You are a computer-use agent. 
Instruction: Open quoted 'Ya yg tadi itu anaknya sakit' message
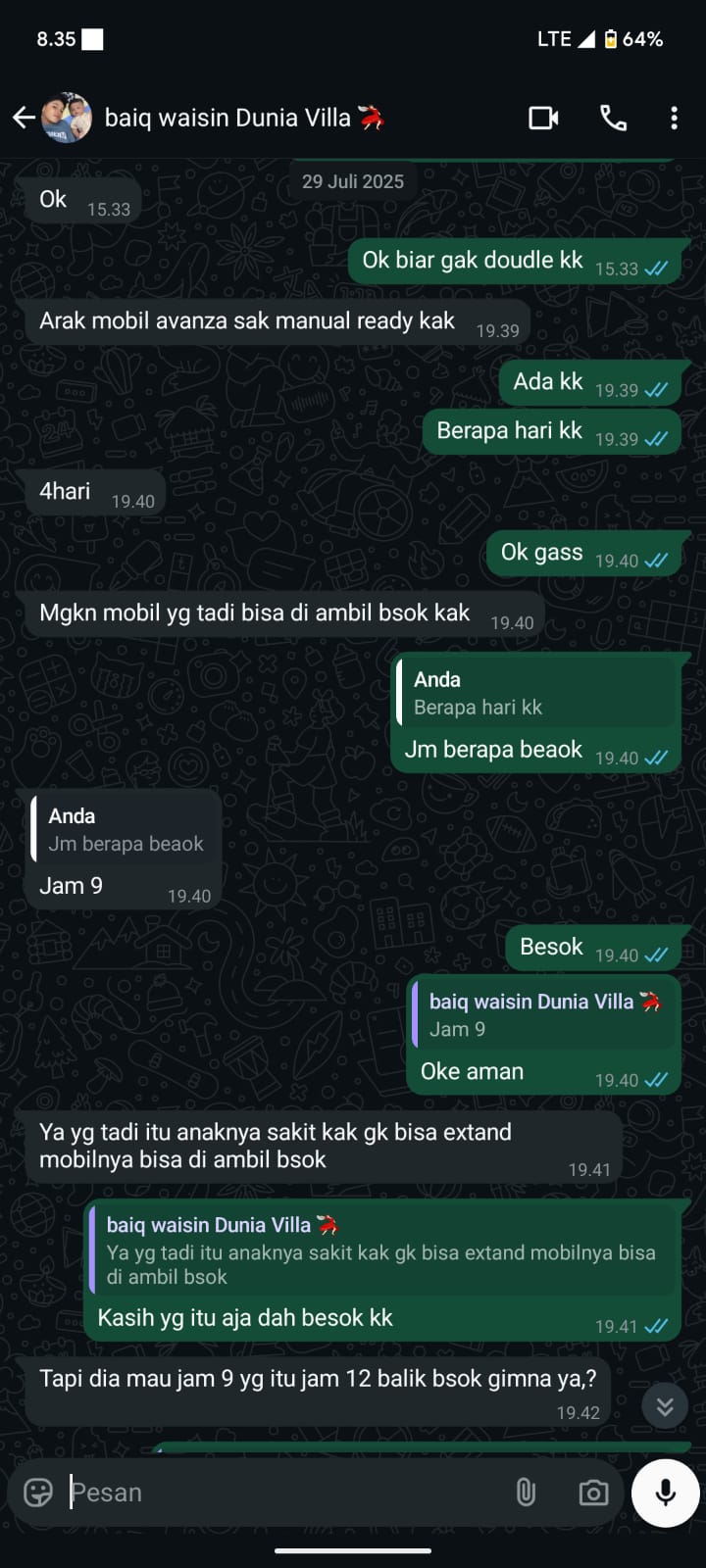pos(382,1250)
